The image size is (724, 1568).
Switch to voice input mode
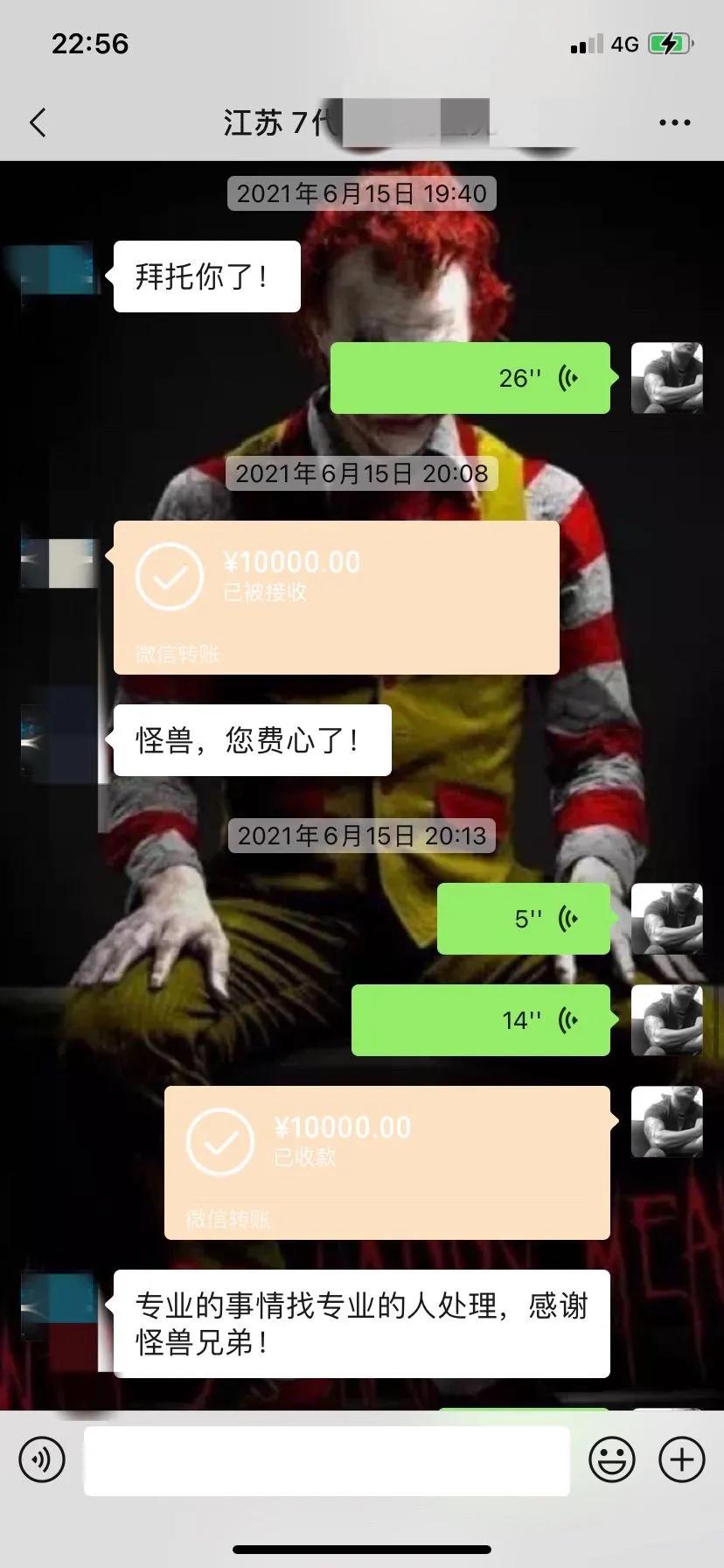coord(41,1459)
